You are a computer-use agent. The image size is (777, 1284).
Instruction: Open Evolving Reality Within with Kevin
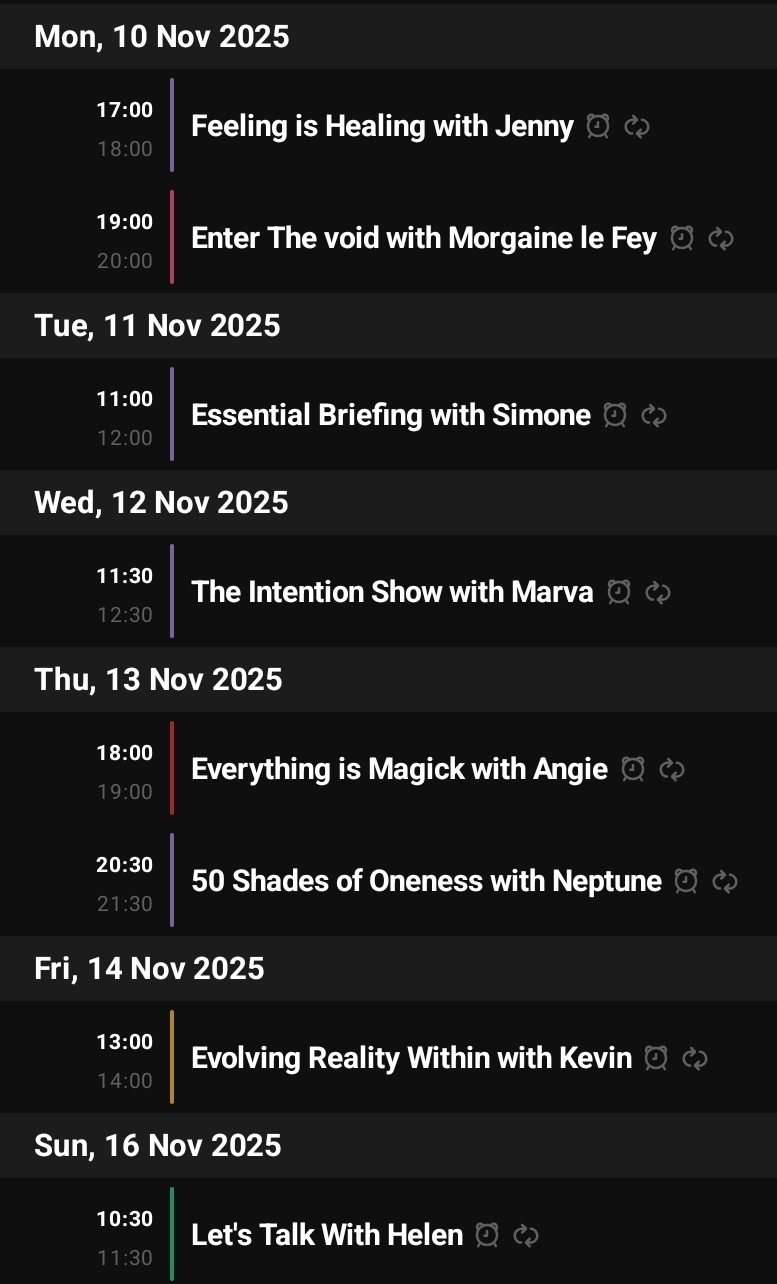point(411,1059)
